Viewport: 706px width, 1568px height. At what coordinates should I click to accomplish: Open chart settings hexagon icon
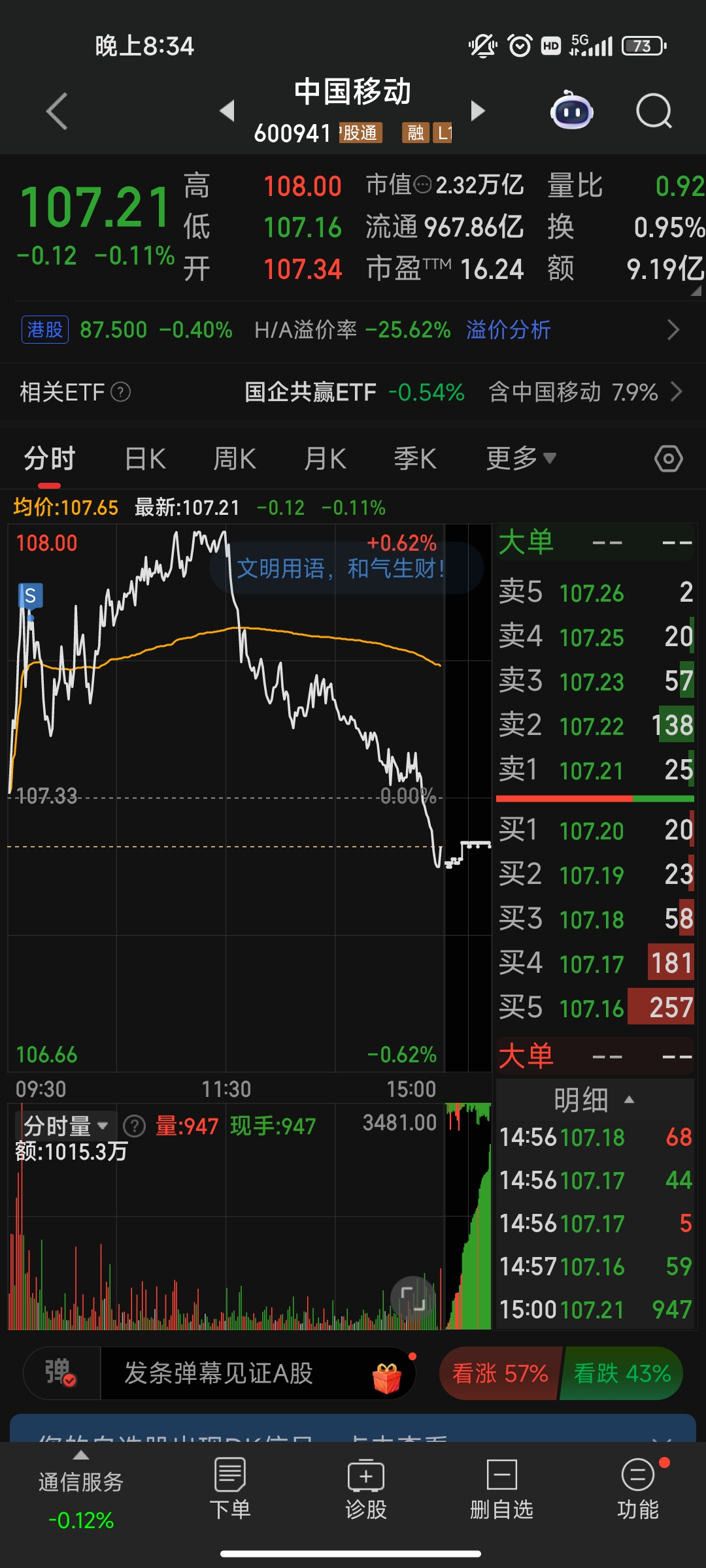[x=668, y=459]
